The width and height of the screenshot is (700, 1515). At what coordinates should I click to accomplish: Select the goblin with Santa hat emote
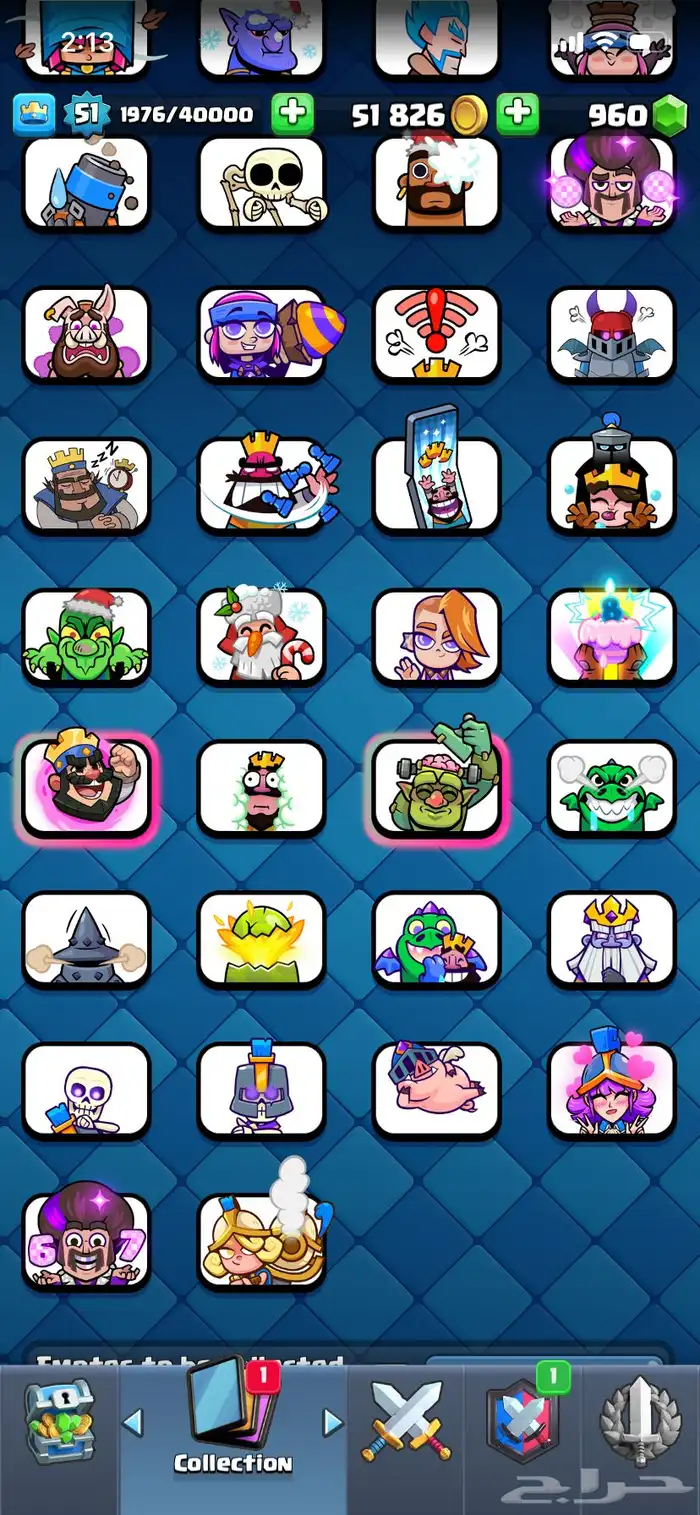pyautogui.click(x=86, y=636)
